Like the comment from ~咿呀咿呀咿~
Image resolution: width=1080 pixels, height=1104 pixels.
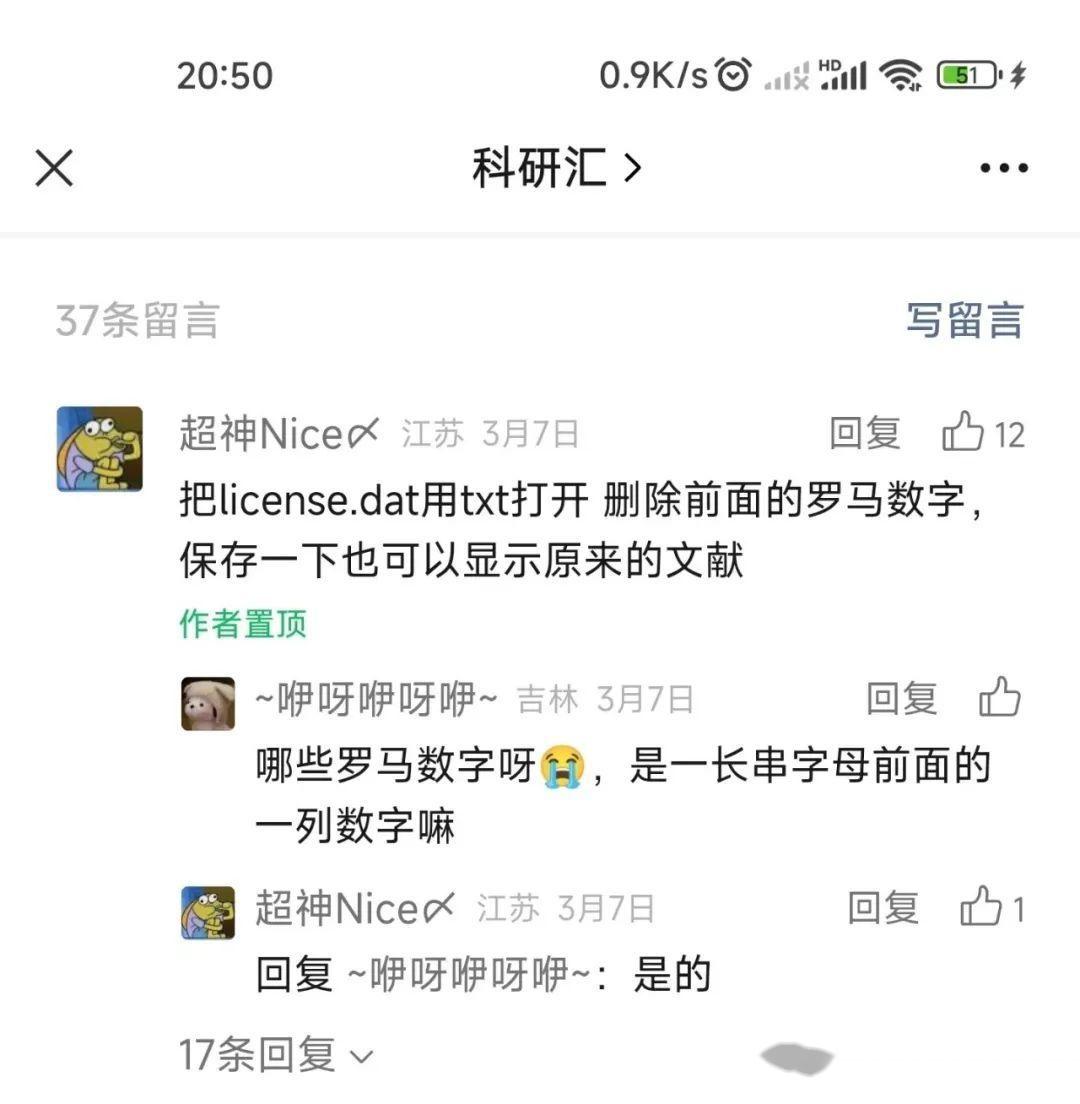pyautogui.click(x=998, y=698)
